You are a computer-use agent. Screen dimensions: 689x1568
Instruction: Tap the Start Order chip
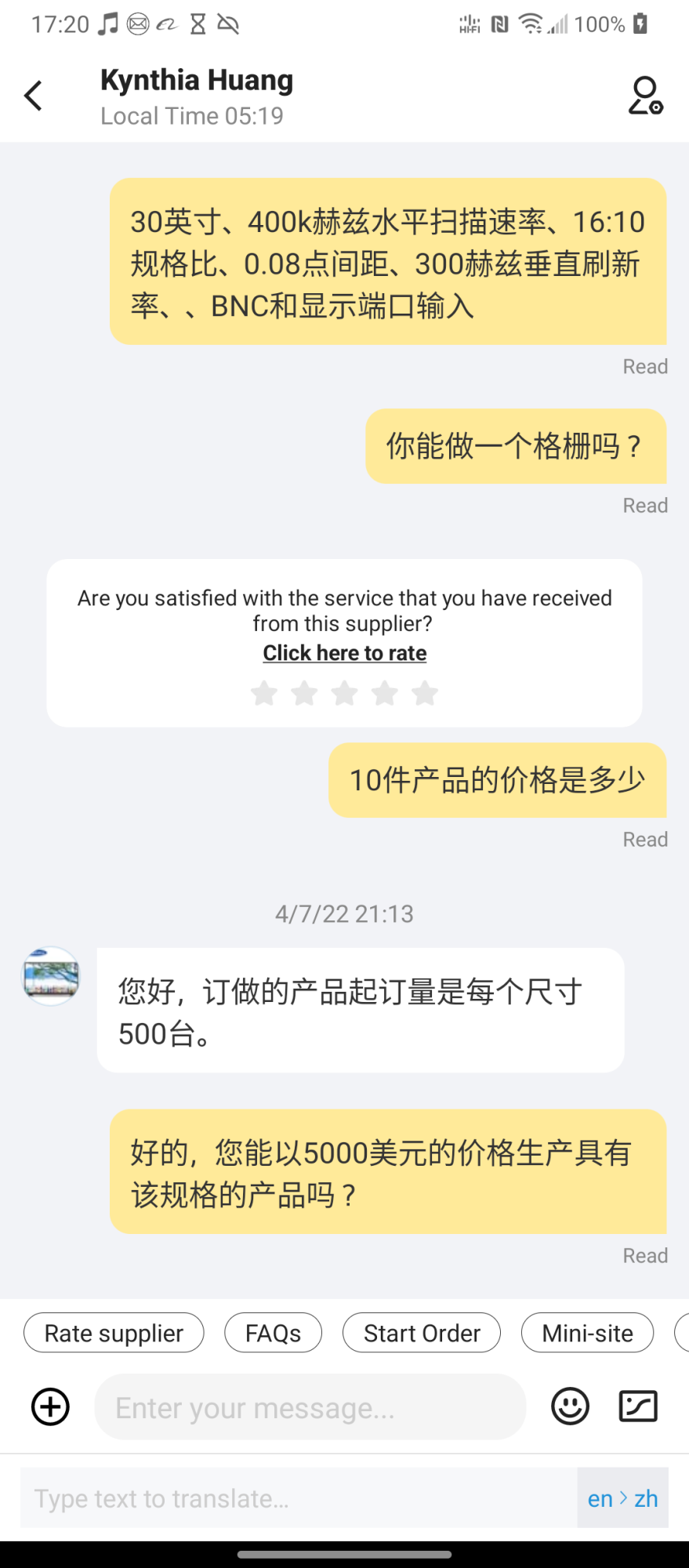(x=422, y=1333)
